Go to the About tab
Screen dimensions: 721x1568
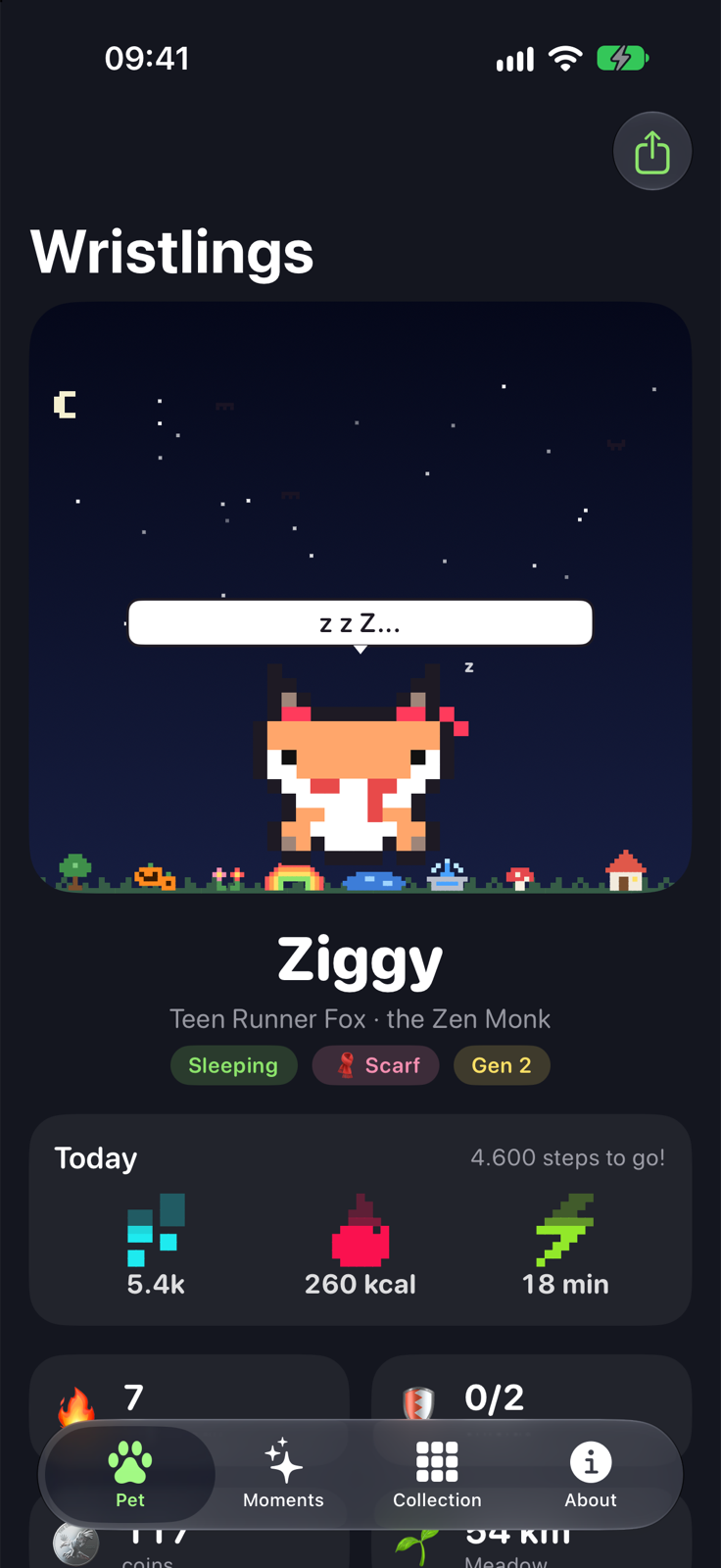[x=591, y=1474]
